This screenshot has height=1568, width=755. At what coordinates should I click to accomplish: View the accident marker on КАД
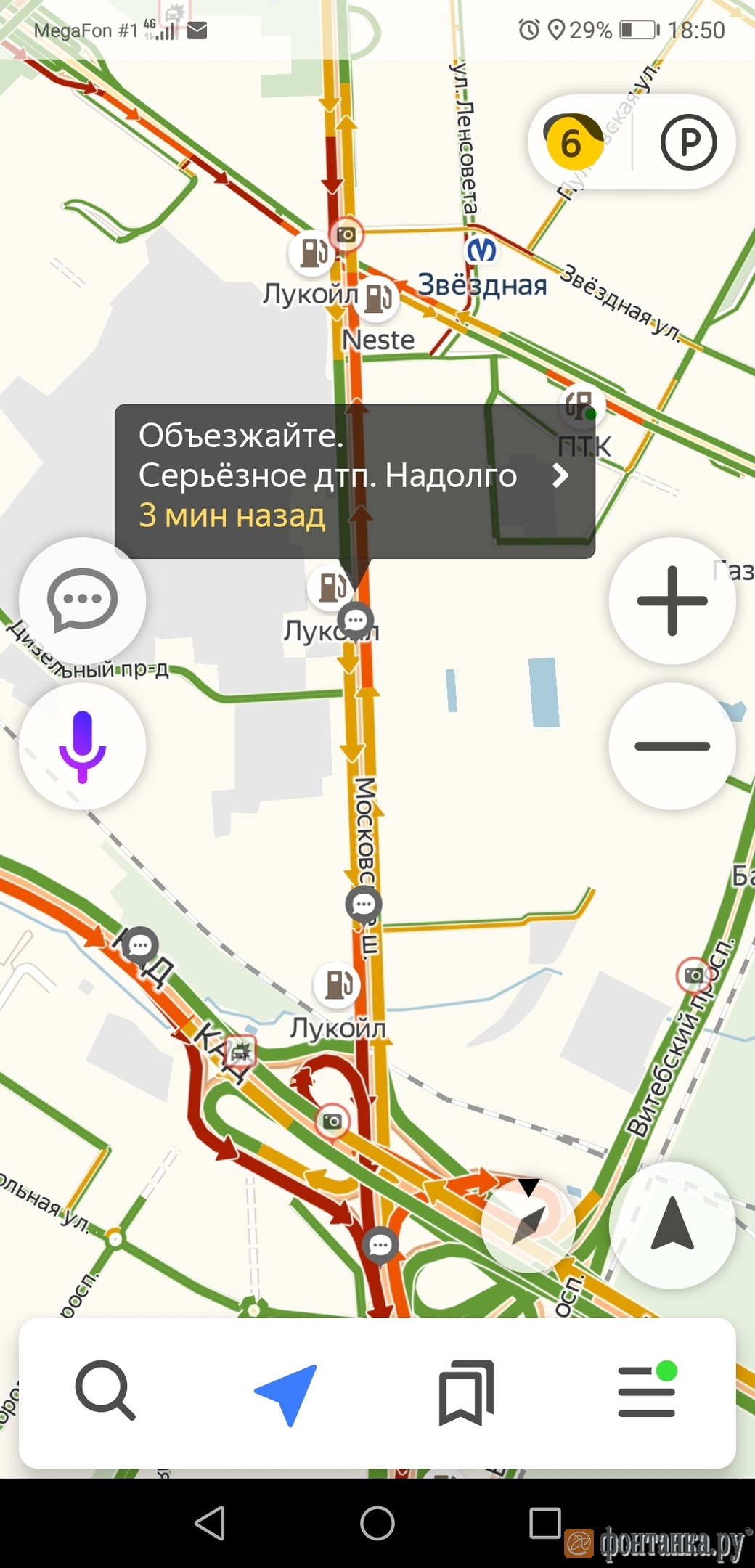240,1050
